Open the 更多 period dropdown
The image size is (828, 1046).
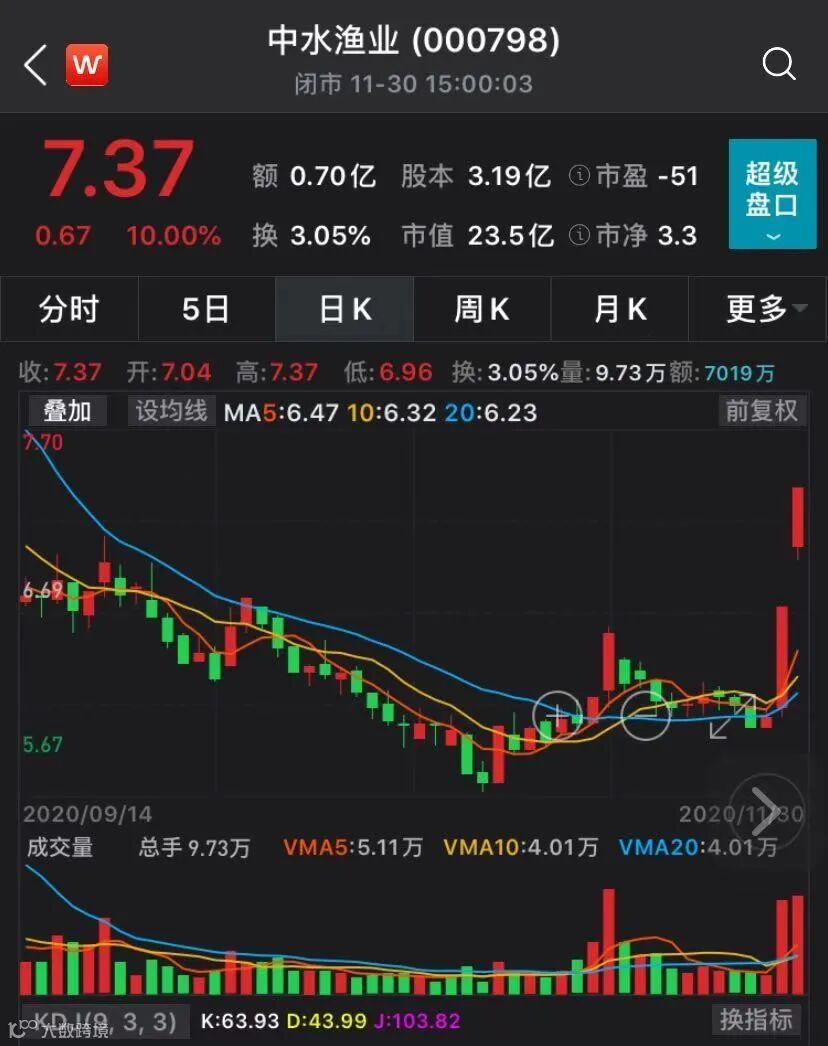(765, 310)
